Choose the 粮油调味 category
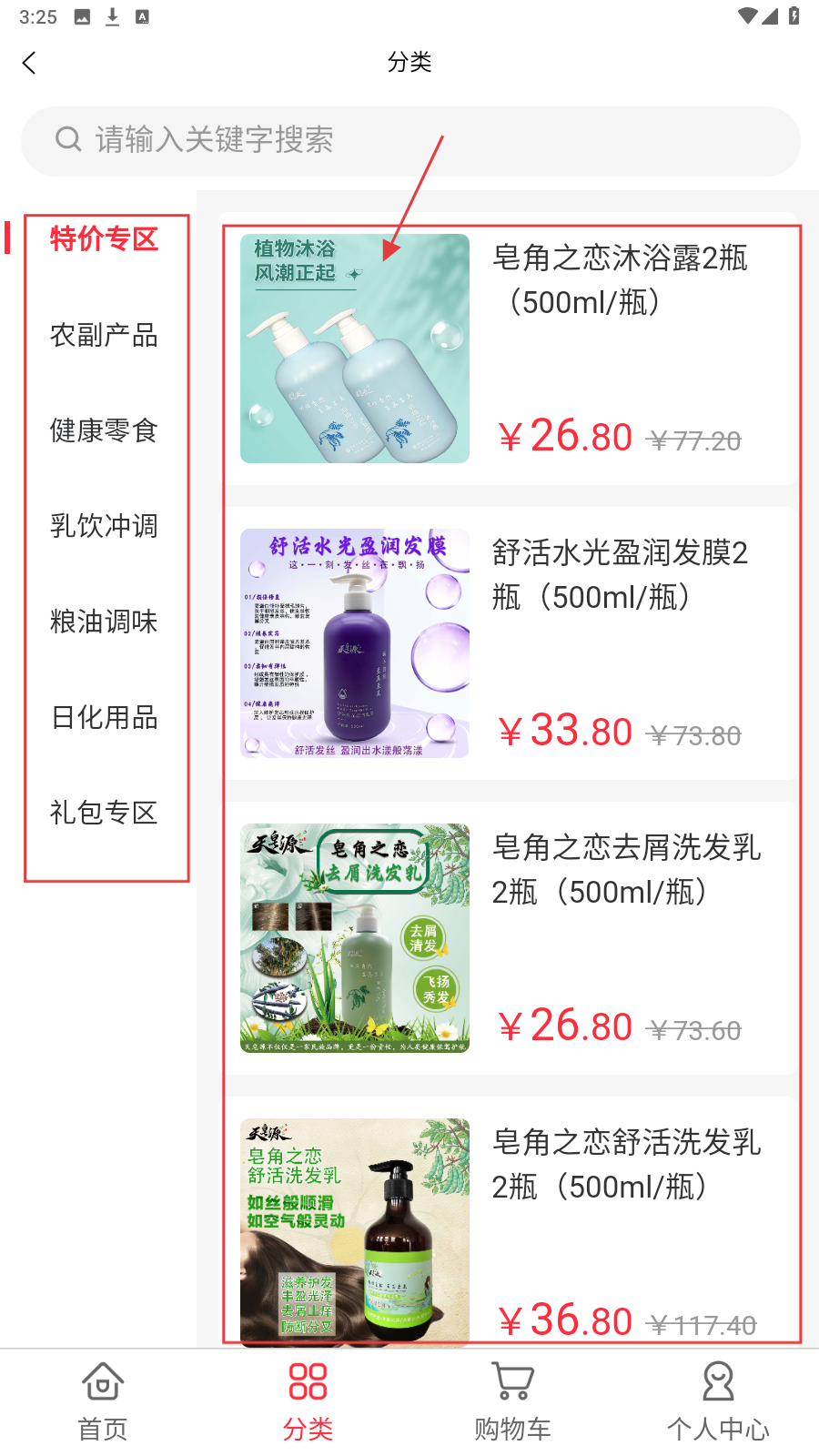Screen dimensions: 819x1456 [104, 622]
